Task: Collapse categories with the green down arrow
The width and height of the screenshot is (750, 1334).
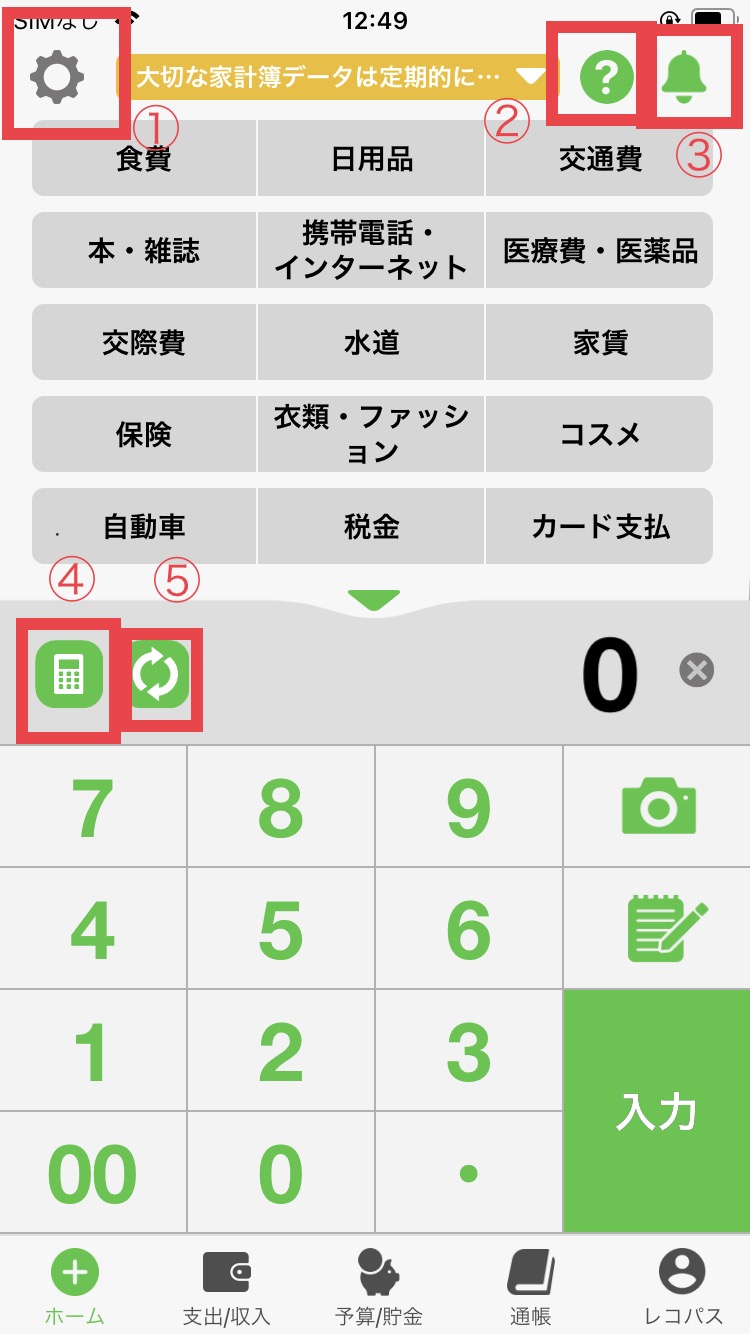Action: pyautogui.click(x=374, y=599)
